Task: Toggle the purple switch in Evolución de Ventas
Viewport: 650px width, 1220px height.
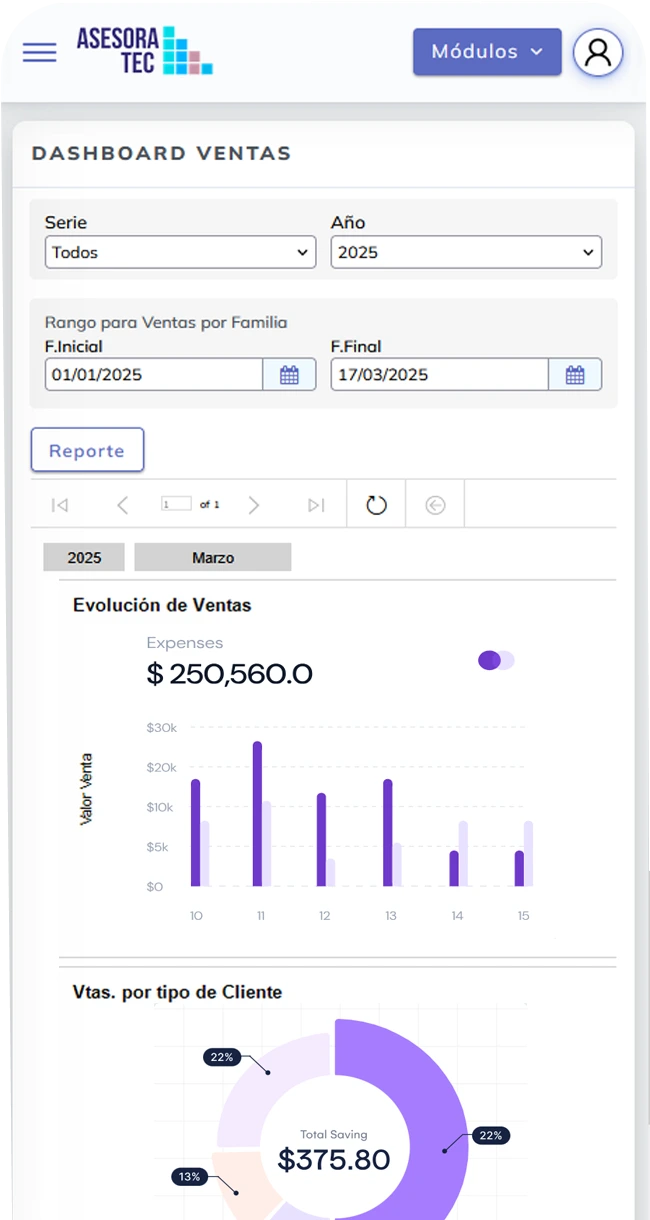Action: 496,660
